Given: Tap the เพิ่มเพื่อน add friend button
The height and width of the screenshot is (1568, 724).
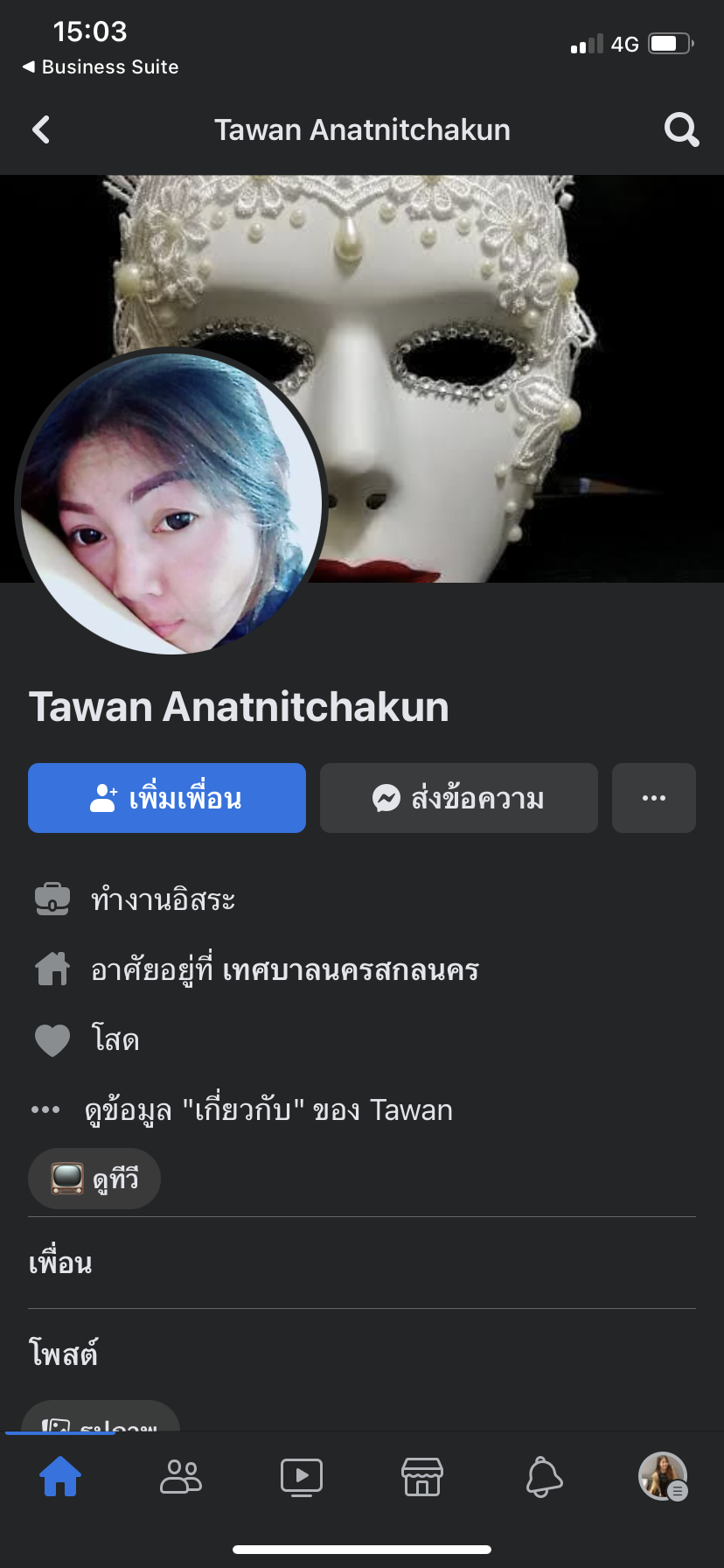Looking at the screenshot, I should click(x=167, y=798).
